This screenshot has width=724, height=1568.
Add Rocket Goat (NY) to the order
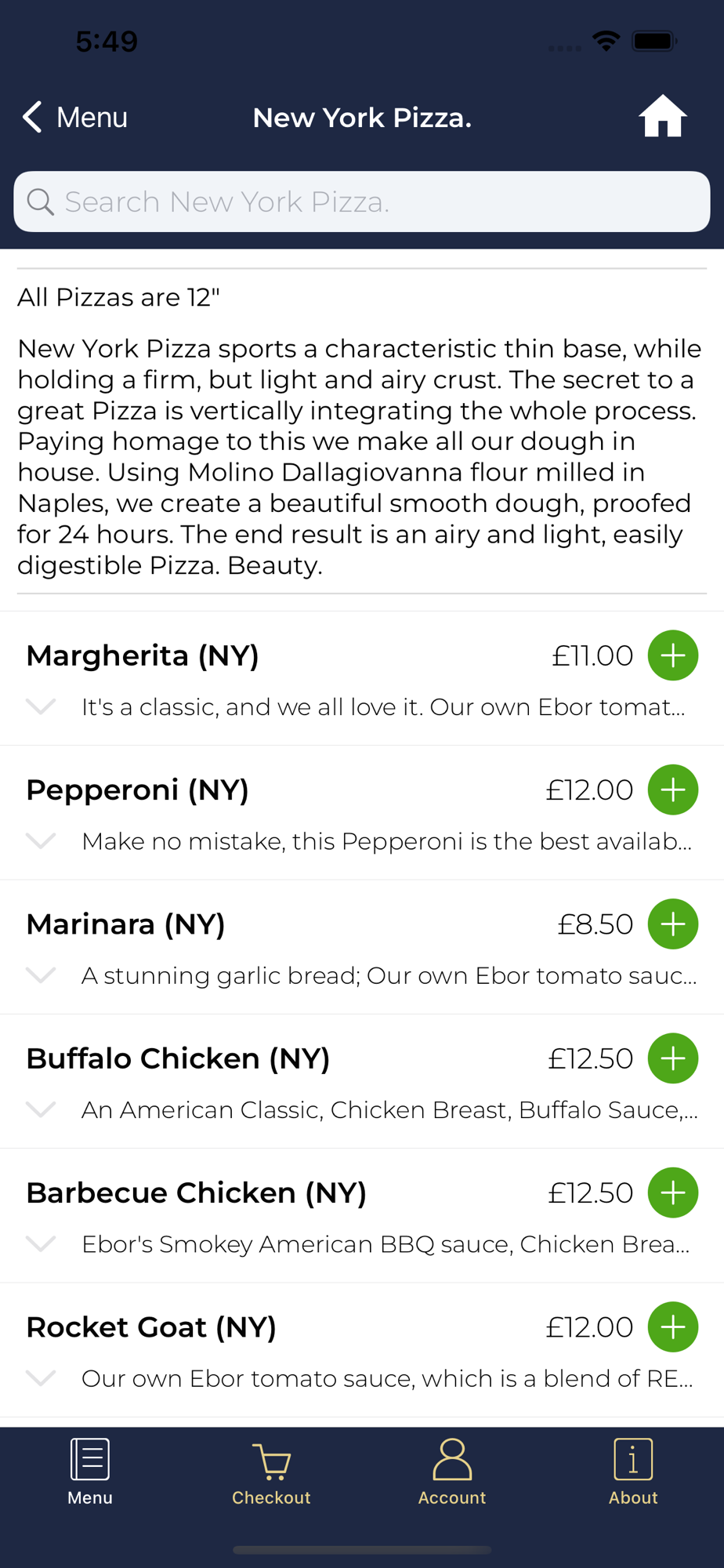[x=672, y=1327]
